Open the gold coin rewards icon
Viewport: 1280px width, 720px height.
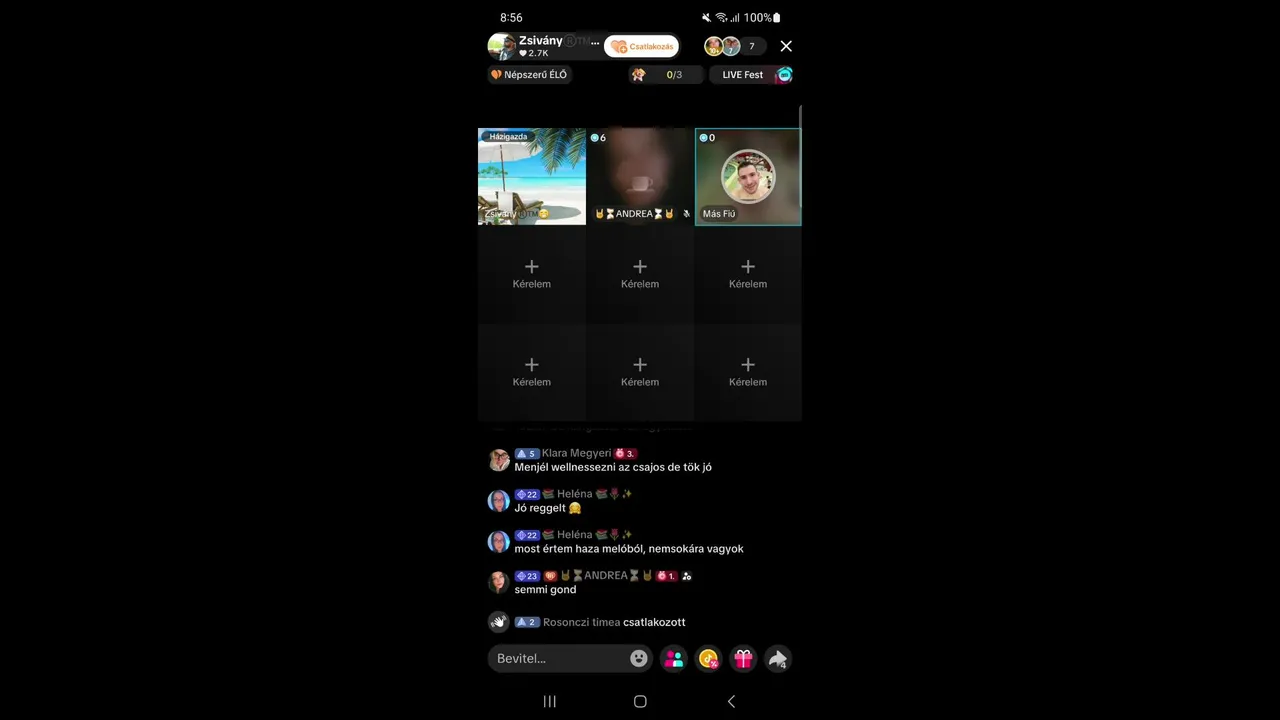(x=709, y=658)
